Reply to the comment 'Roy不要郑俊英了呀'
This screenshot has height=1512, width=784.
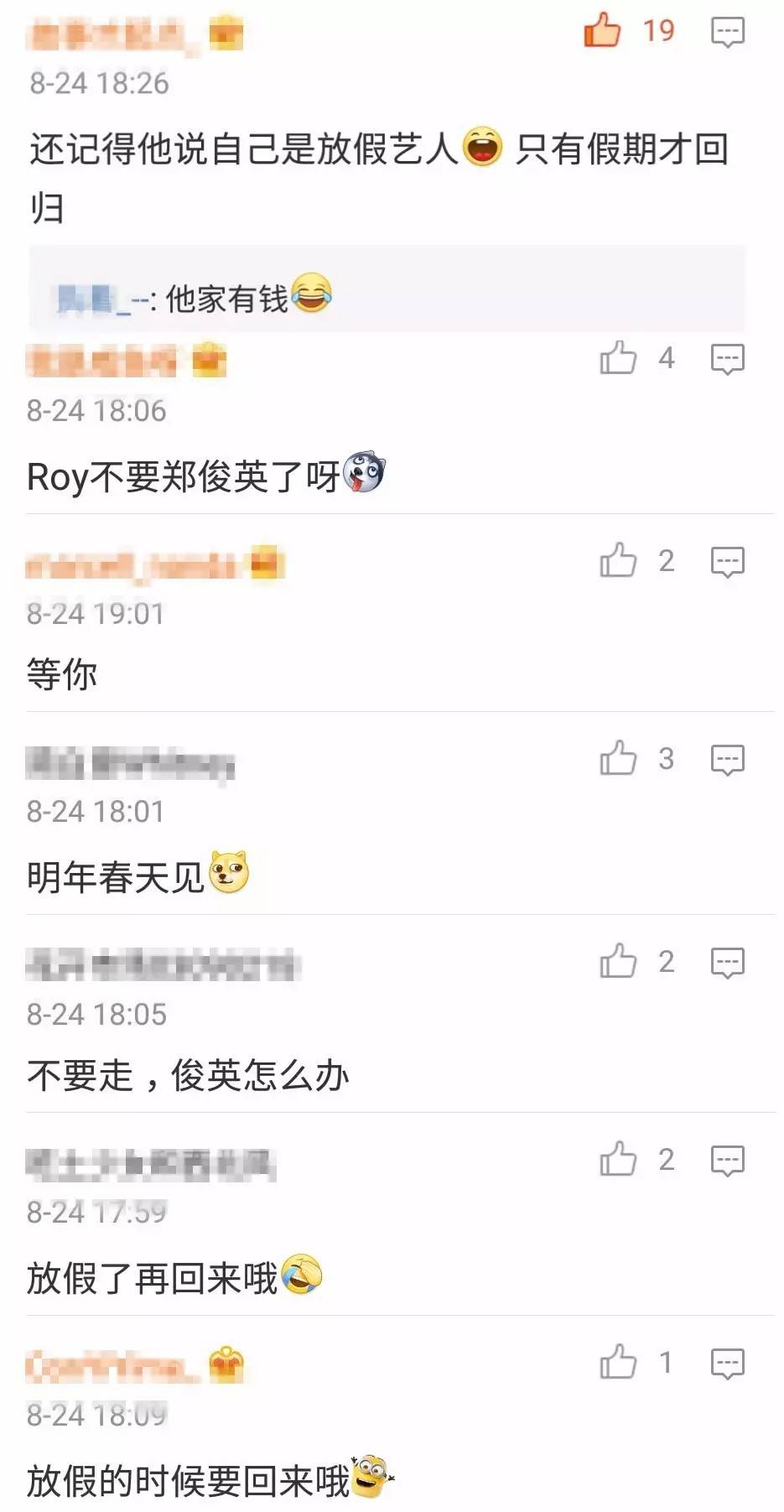[x=727, y=359]
